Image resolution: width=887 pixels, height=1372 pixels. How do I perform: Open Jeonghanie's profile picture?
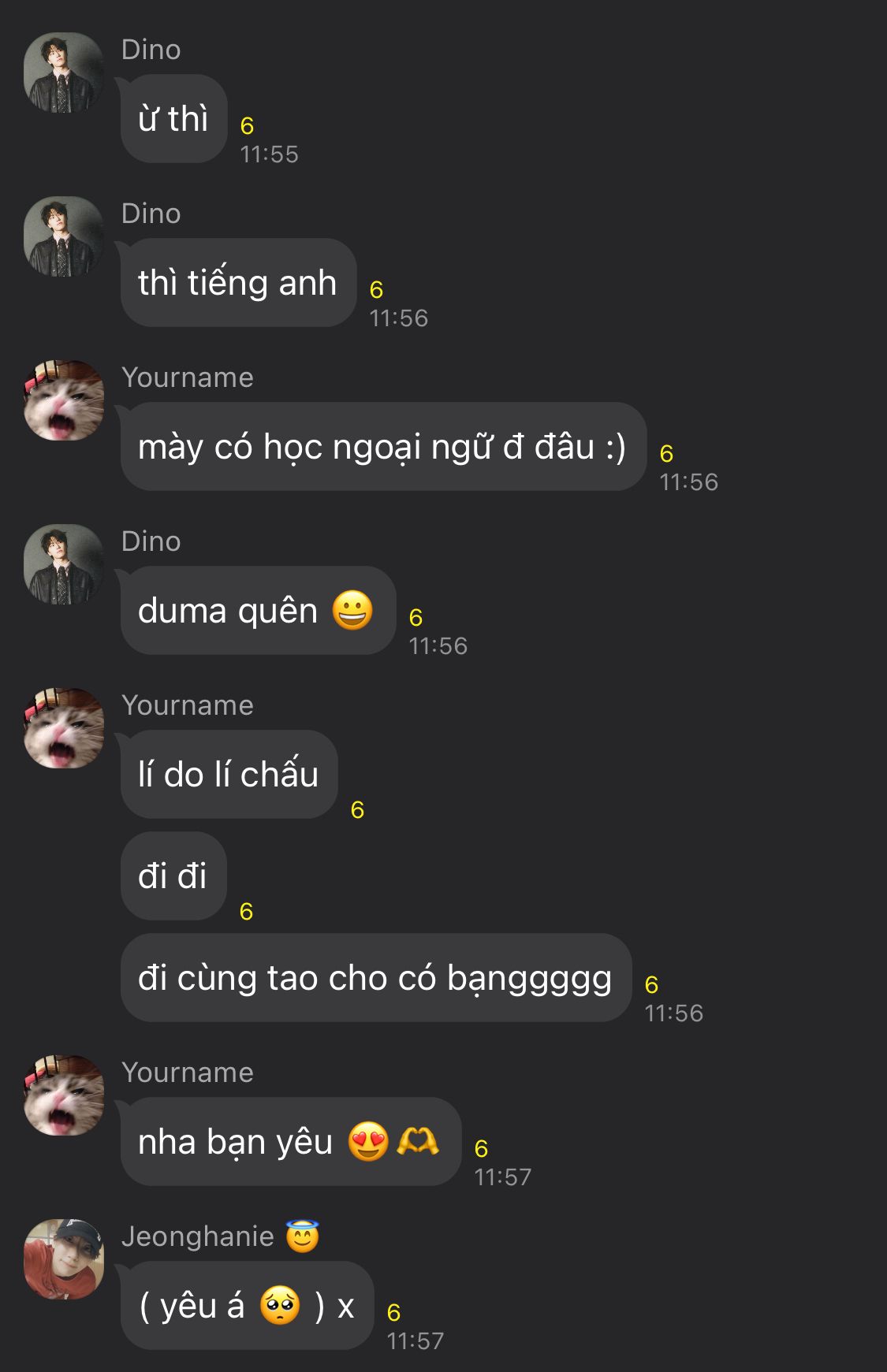[x=64, y=1259]
